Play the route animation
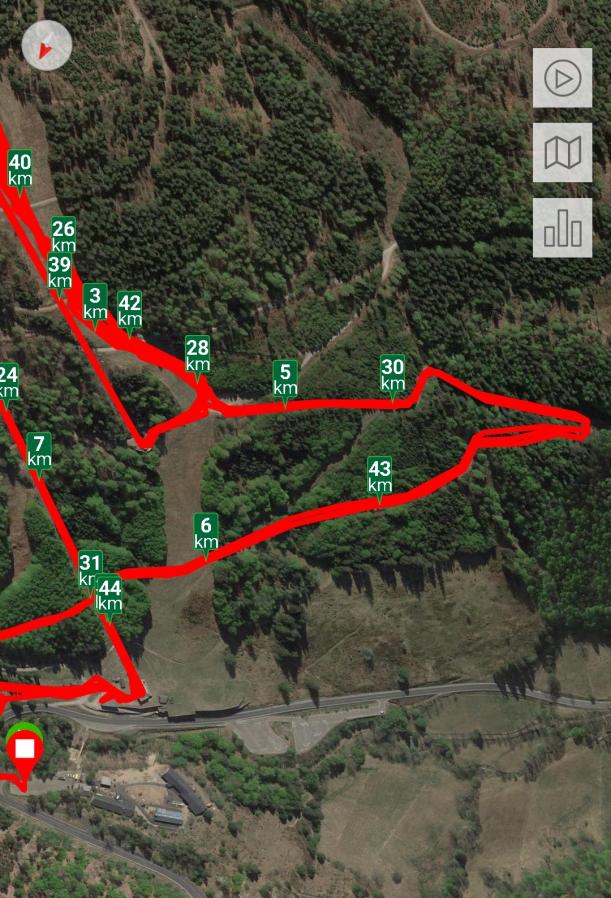 [562, 78]
